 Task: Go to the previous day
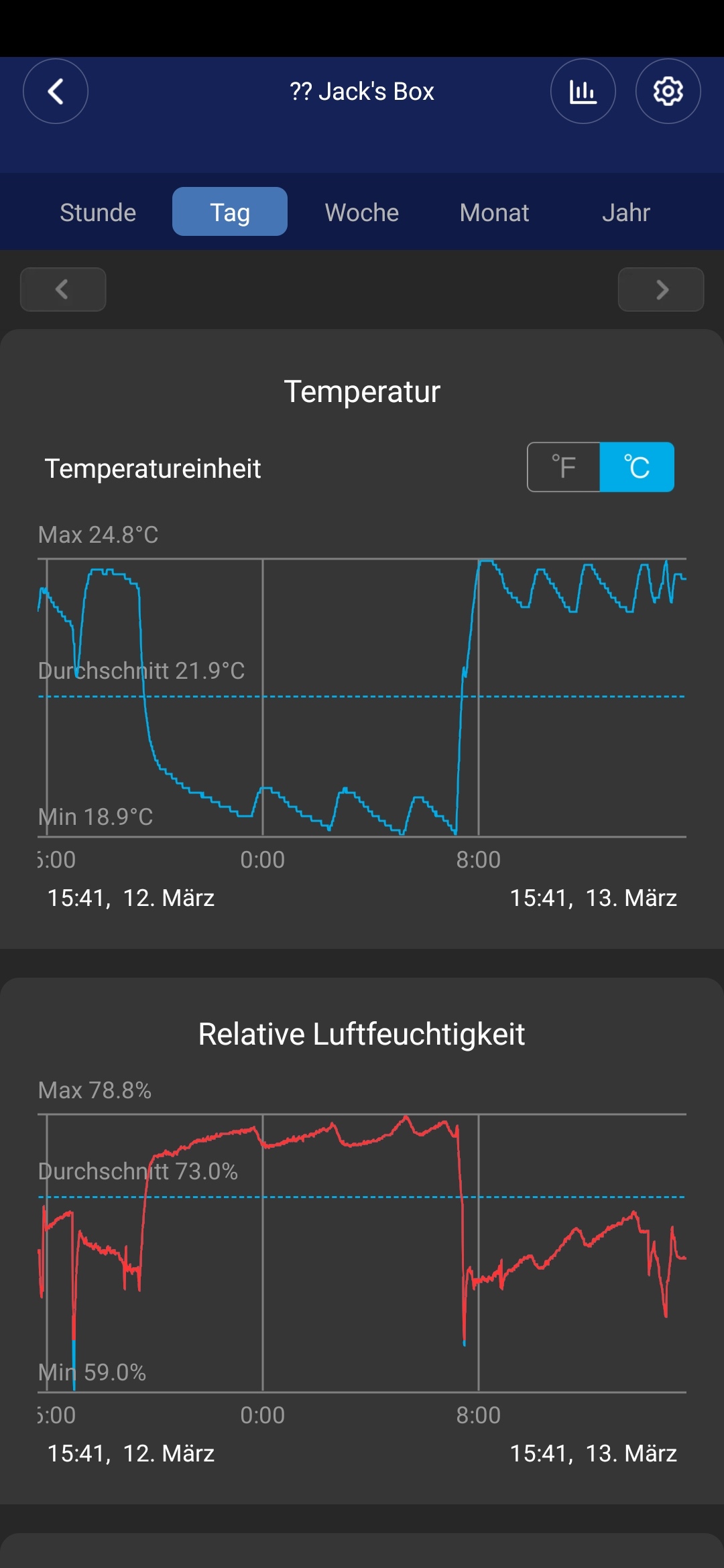pyautogui.click(x=63, y=289)
